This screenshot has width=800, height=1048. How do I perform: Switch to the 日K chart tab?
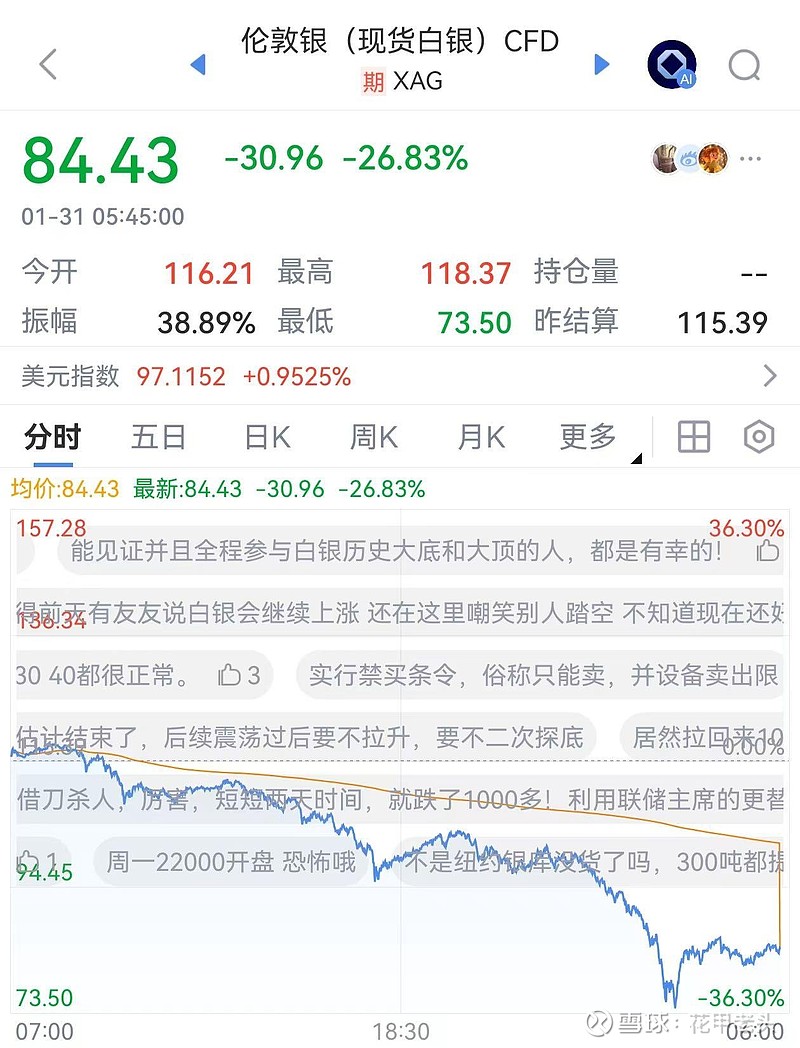[267, 438]
